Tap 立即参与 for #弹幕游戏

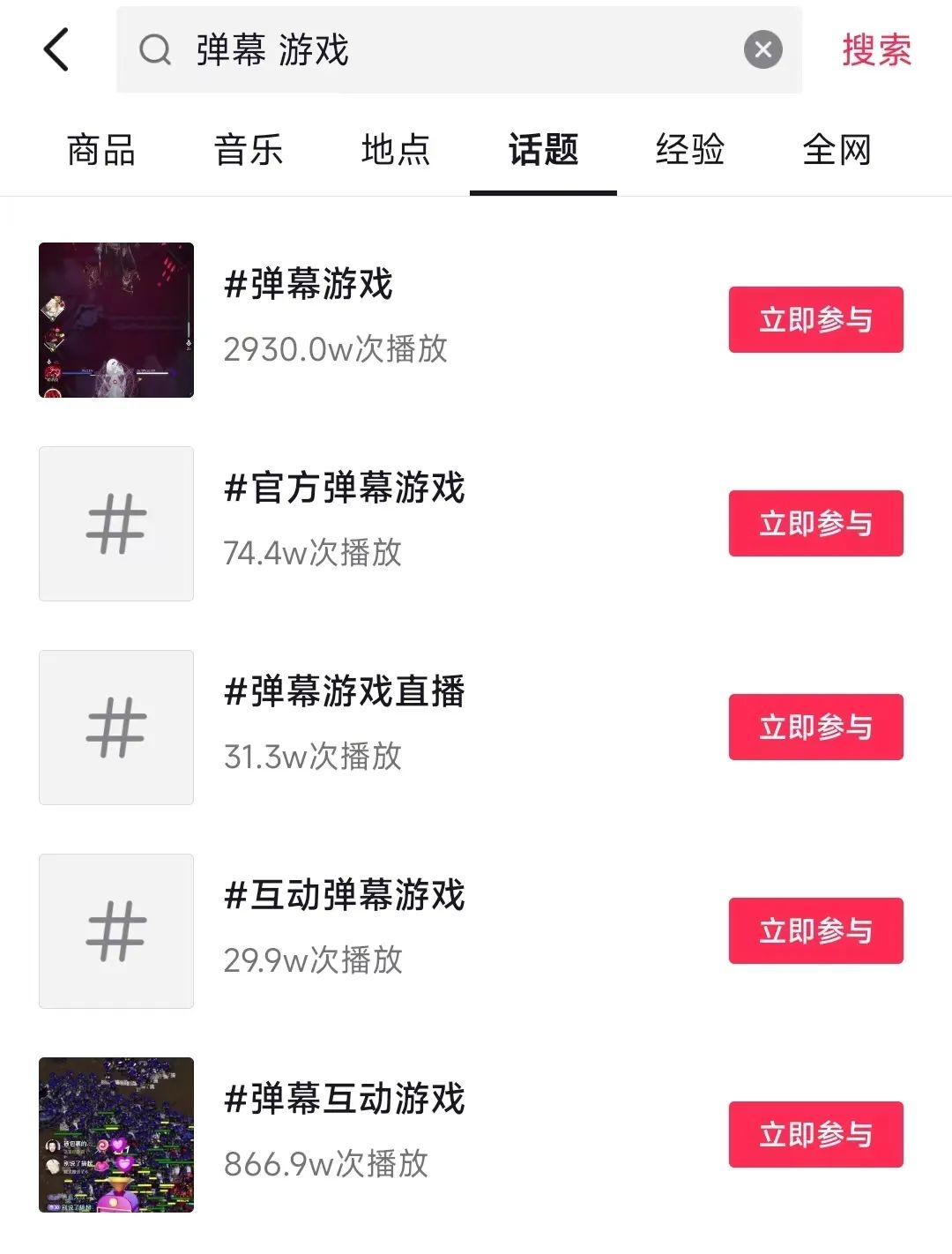(x=815, y=320)
